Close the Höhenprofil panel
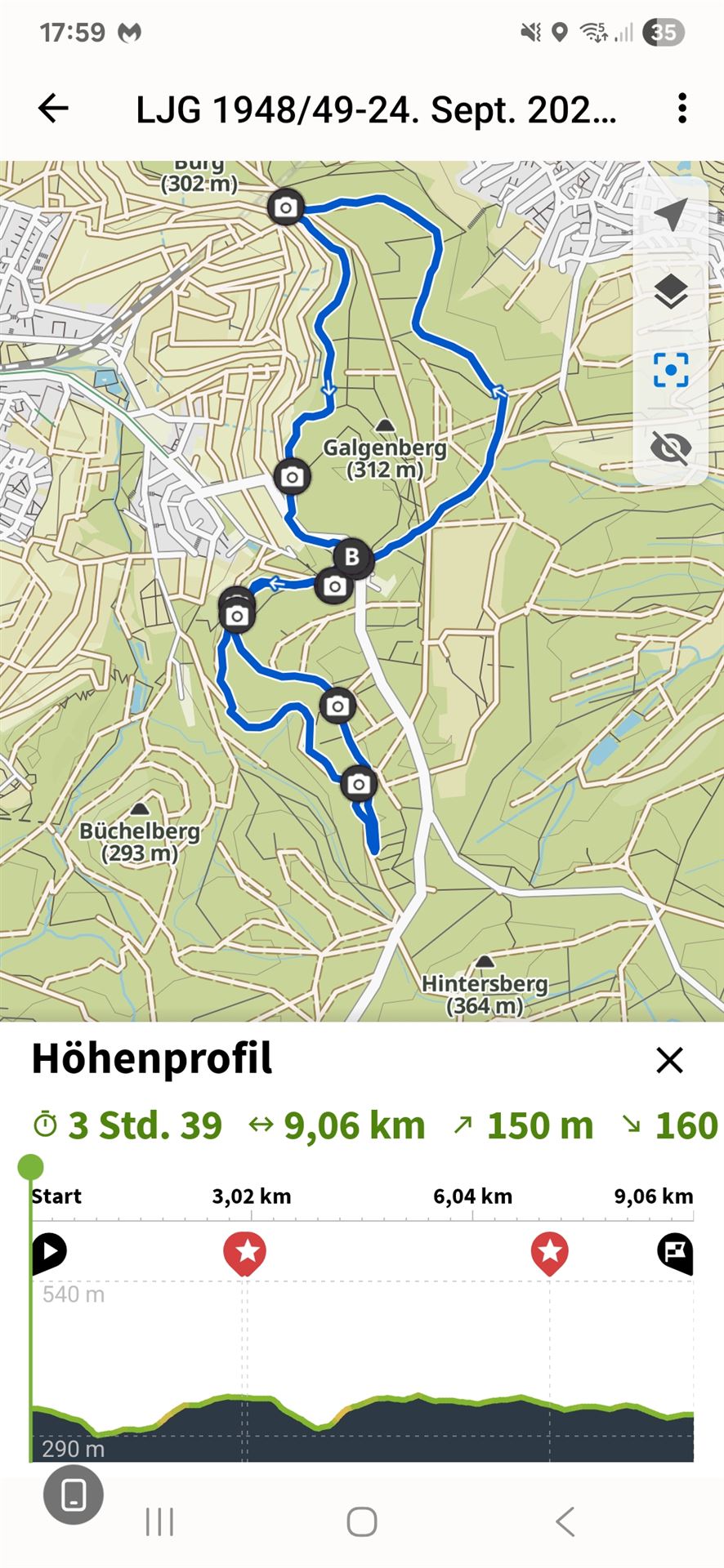 click(669, 1060)
